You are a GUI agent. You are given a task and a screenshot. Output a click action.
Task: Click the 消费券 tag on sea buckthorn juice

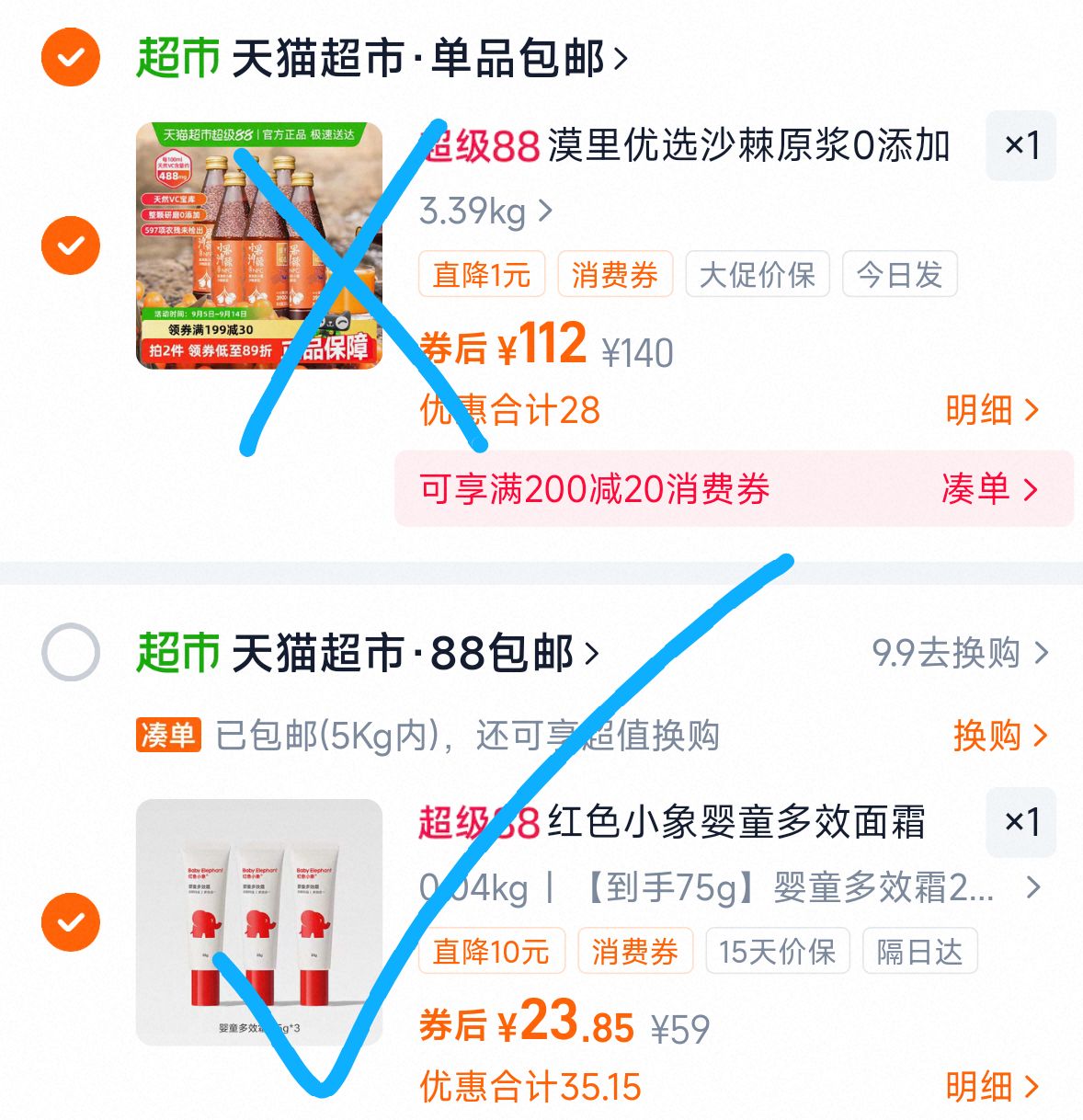pyautogui.click(x=614, y=274)
